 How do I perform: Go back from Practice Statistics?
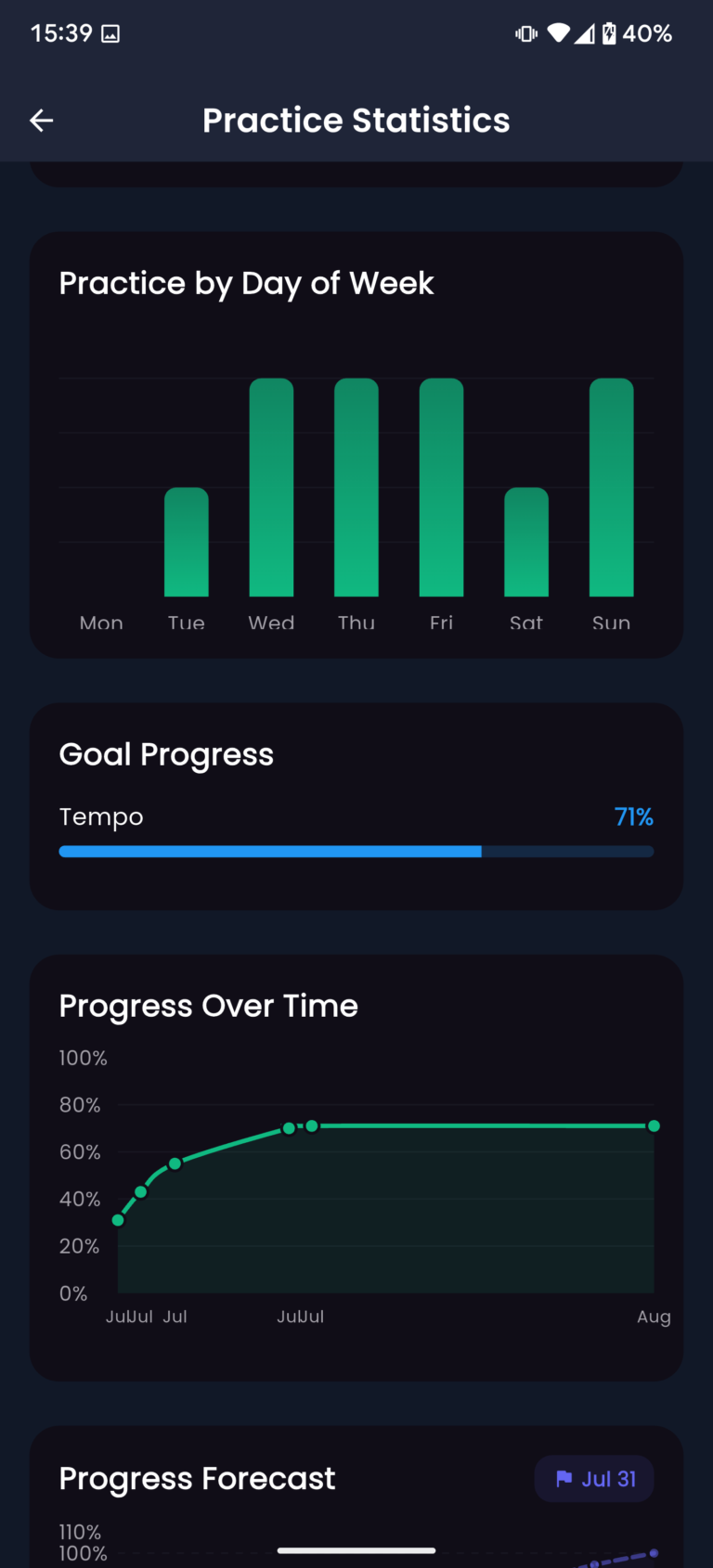point(42,121)
